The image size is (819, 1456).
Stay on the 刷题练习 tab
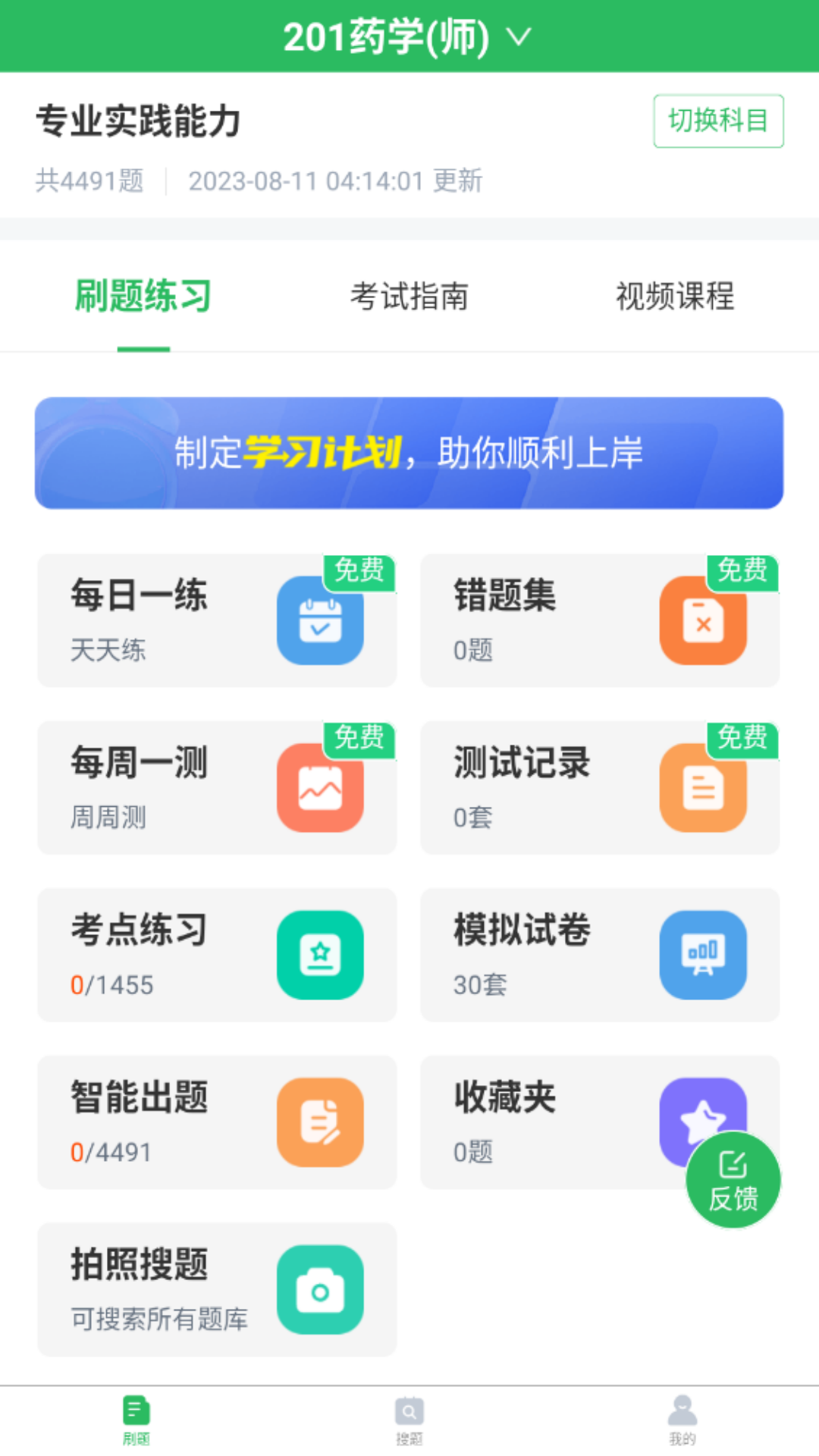click(143, 297)
